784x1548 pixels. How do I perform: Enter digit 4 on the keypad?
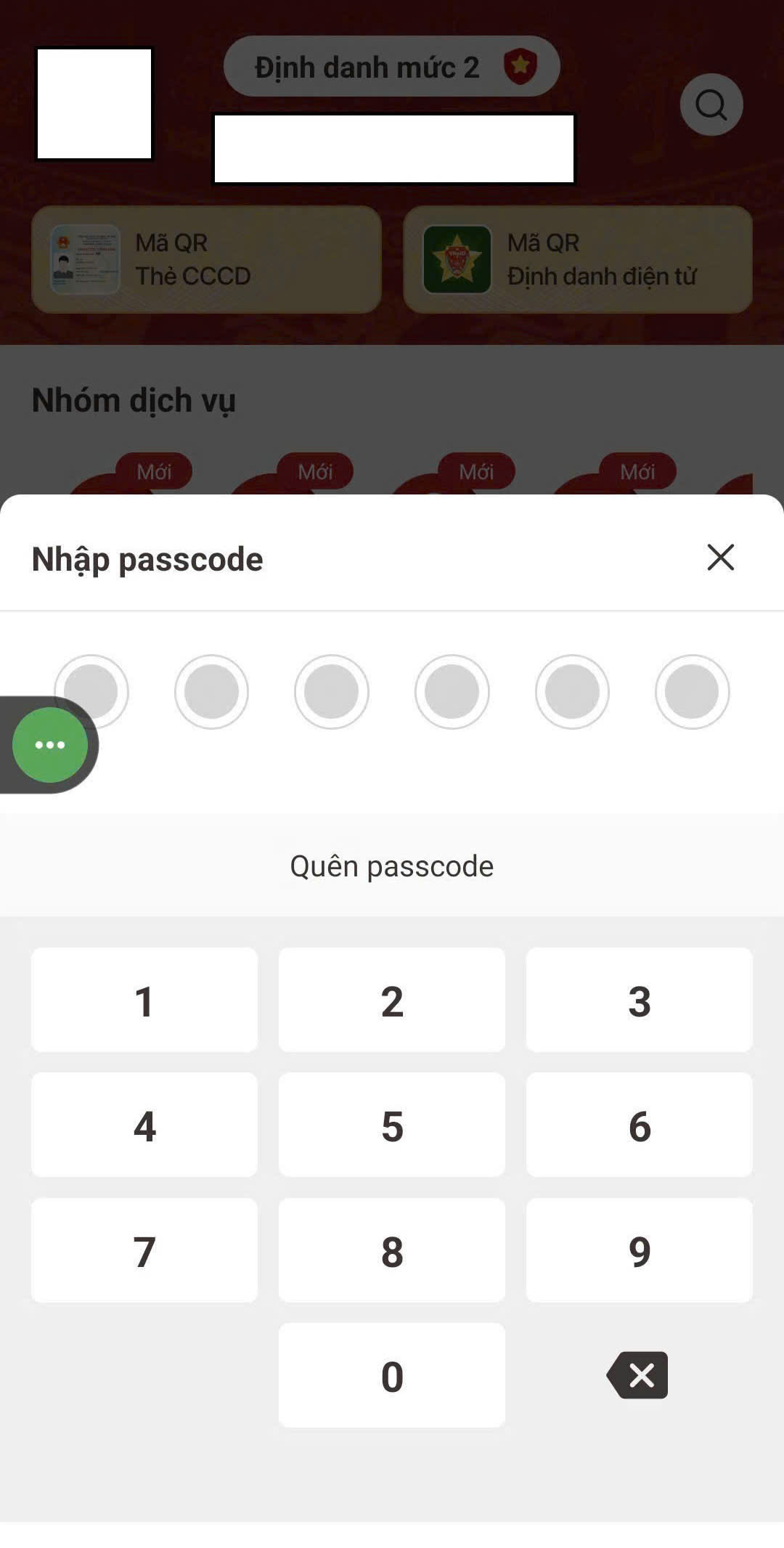click(144, 1125)
